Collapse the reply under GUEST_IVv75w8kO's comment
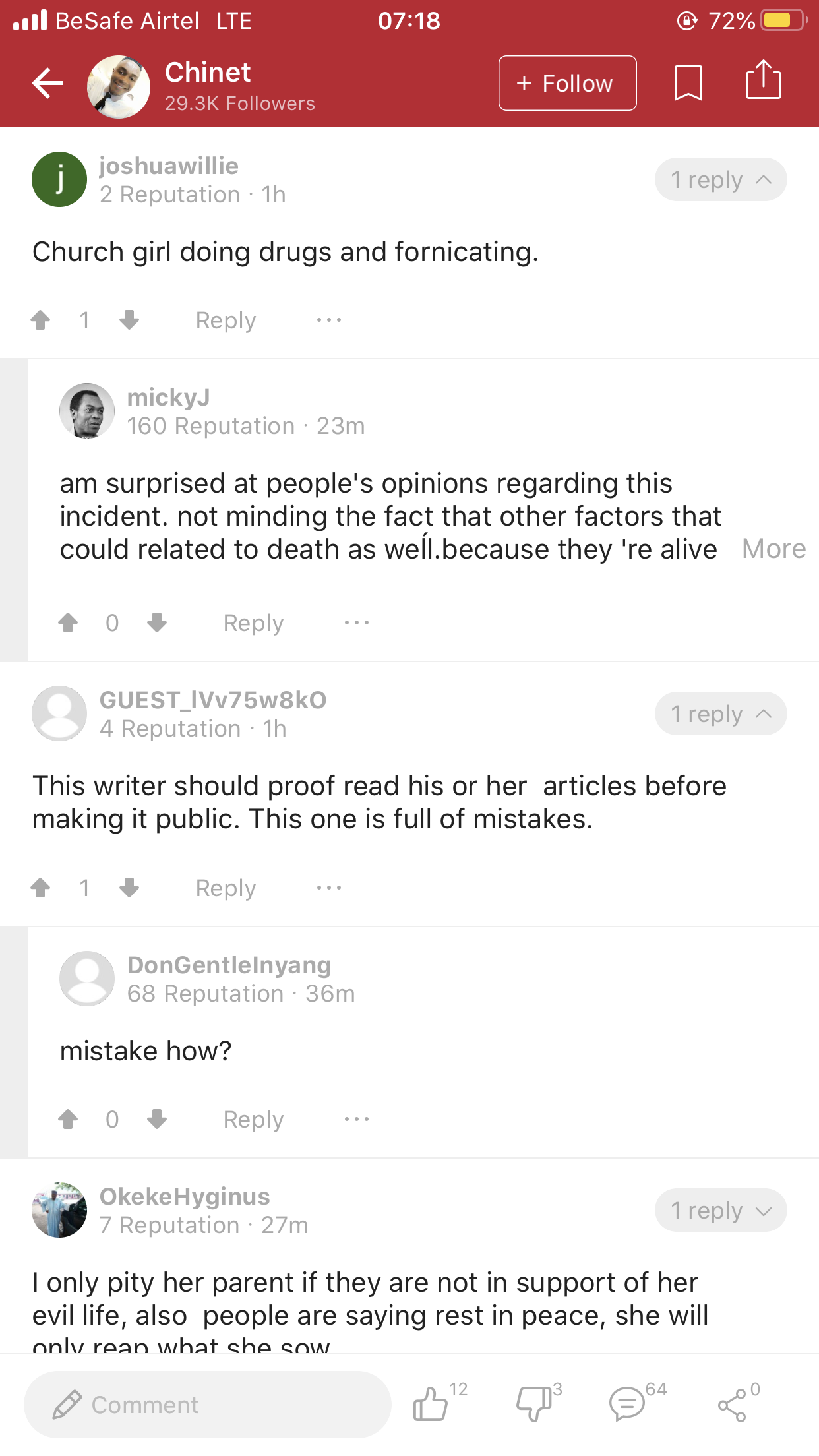 tap(720, 714)
